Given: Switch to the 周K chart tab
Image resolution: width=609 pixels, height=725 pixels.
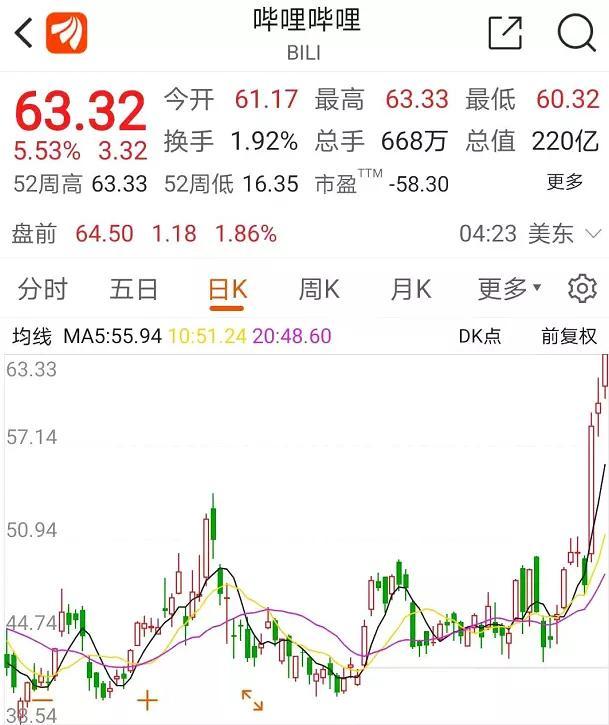Looking at the screenshot, I should click(319, 289).
